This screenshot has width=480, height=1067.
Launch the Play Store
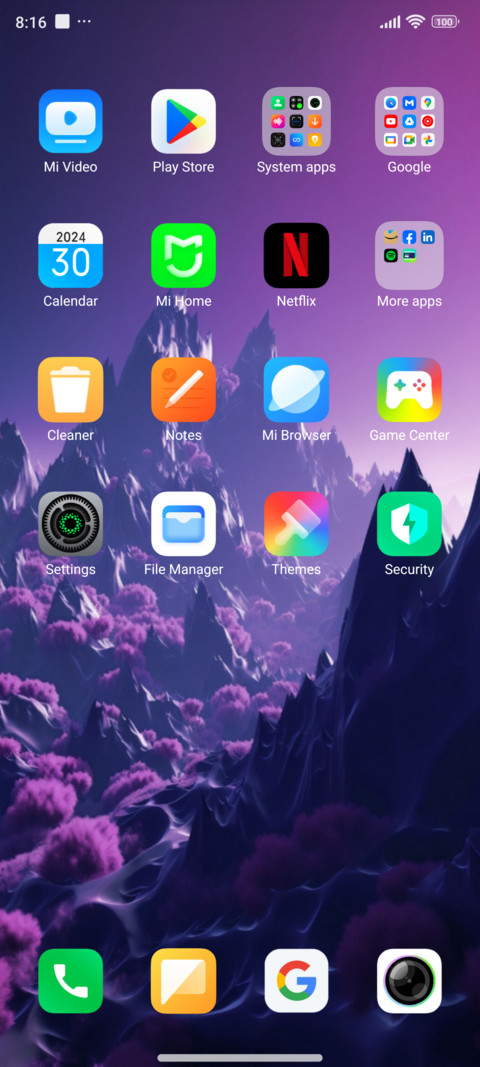[183, 121]
